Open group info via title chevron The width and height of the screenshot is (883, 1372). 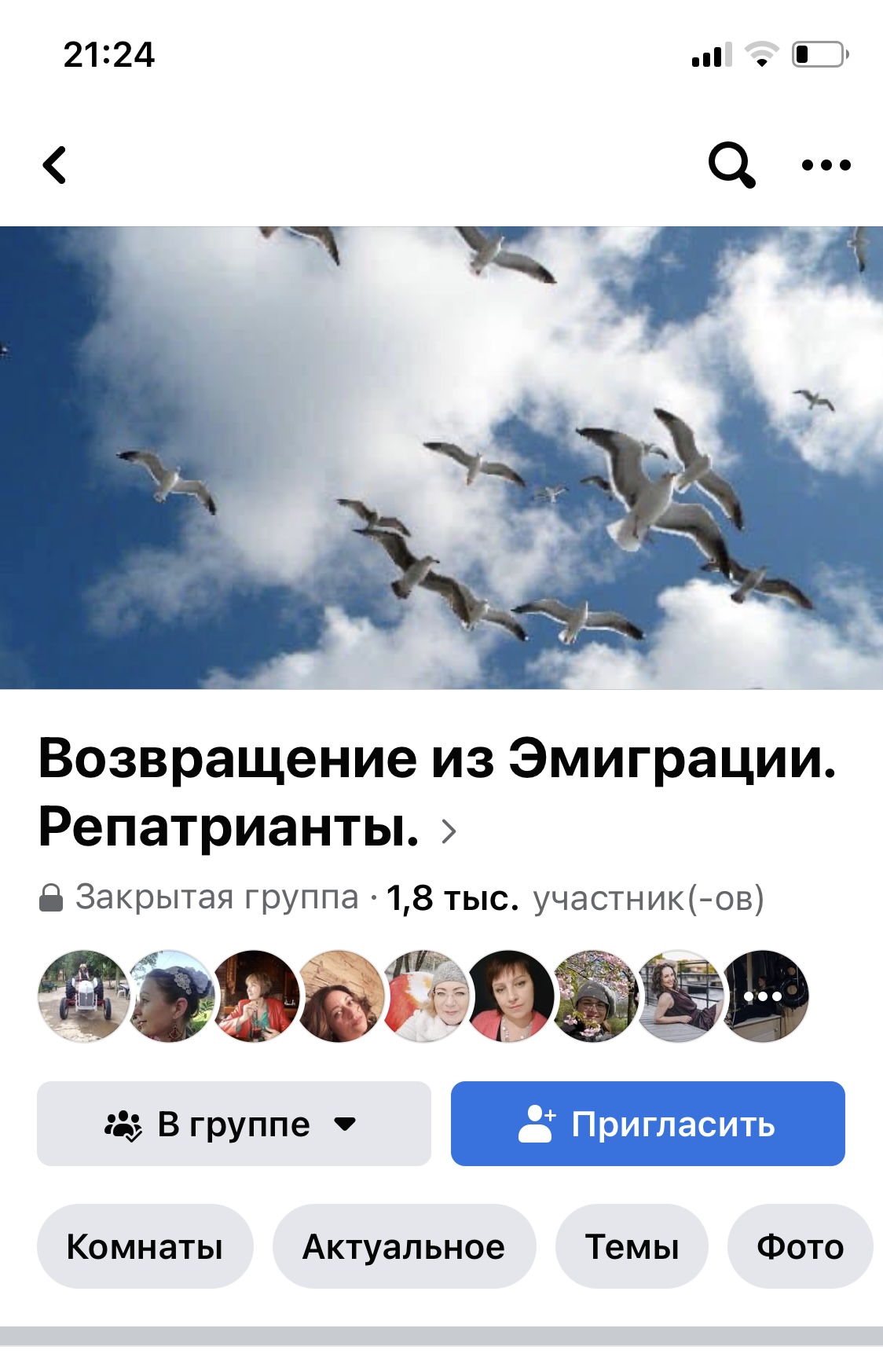click(x=449, y=831)
